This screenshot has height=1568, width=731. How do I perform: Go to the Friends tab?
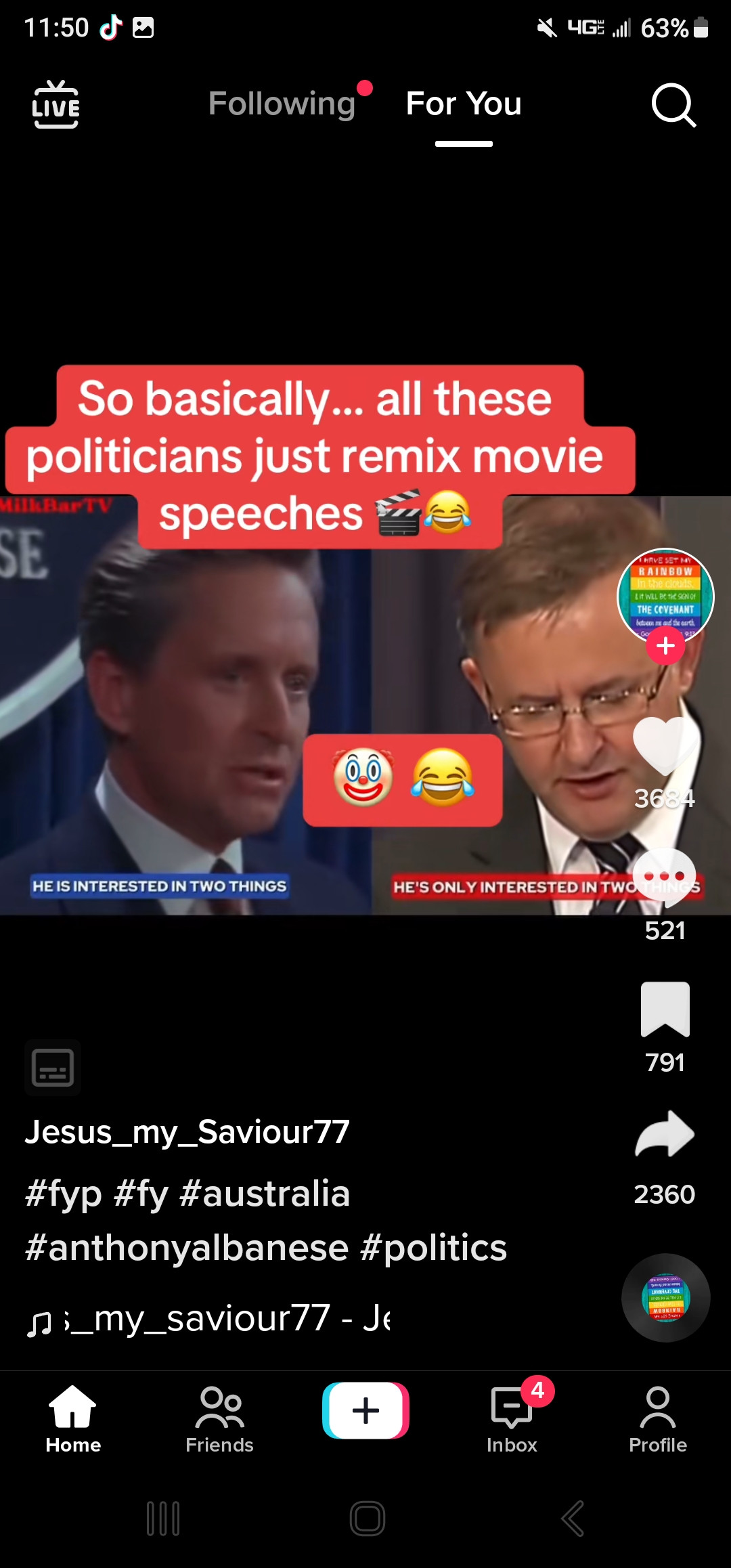pyautogui.click(x=219, y=1419)
